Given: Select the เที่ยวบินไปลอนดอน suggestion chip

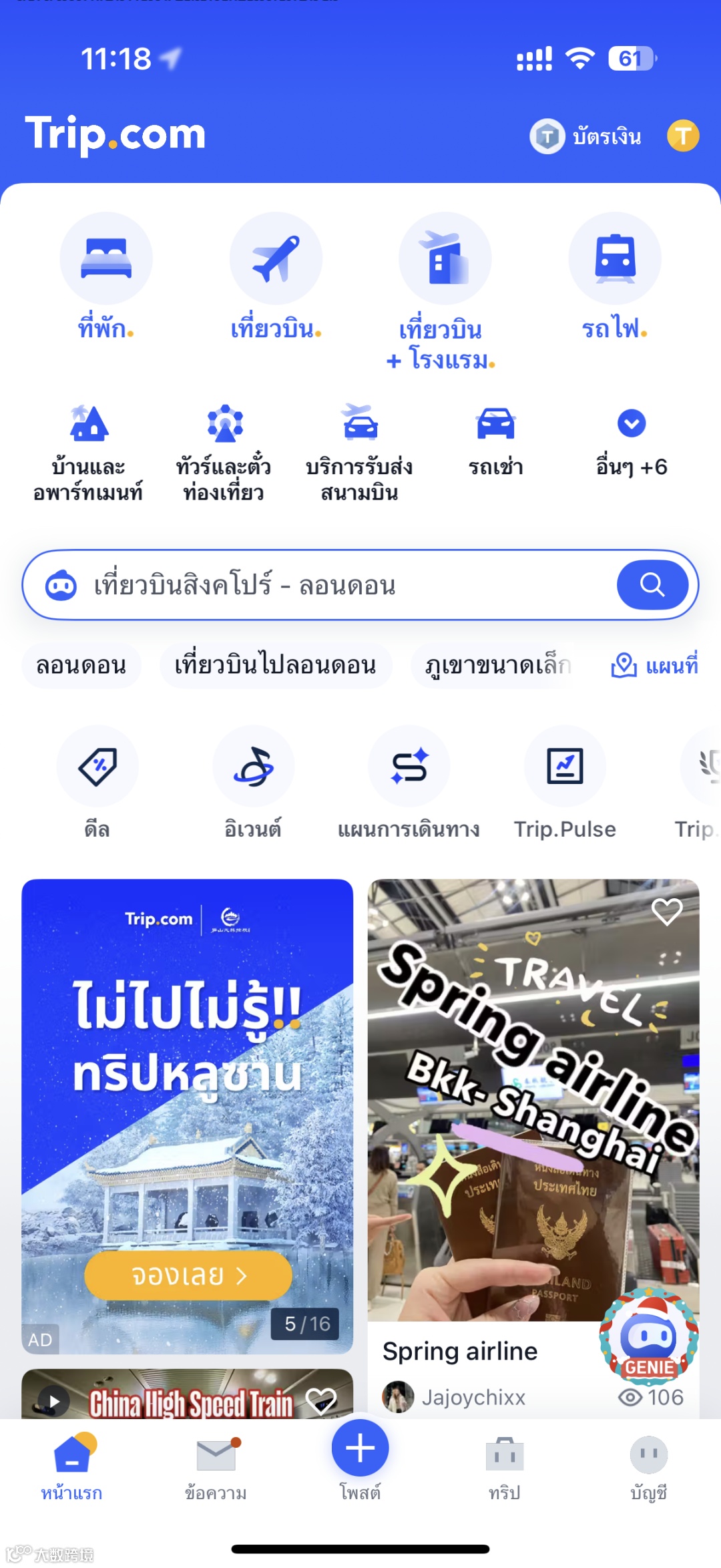Looking at the screenshot, I should (275, 665).
